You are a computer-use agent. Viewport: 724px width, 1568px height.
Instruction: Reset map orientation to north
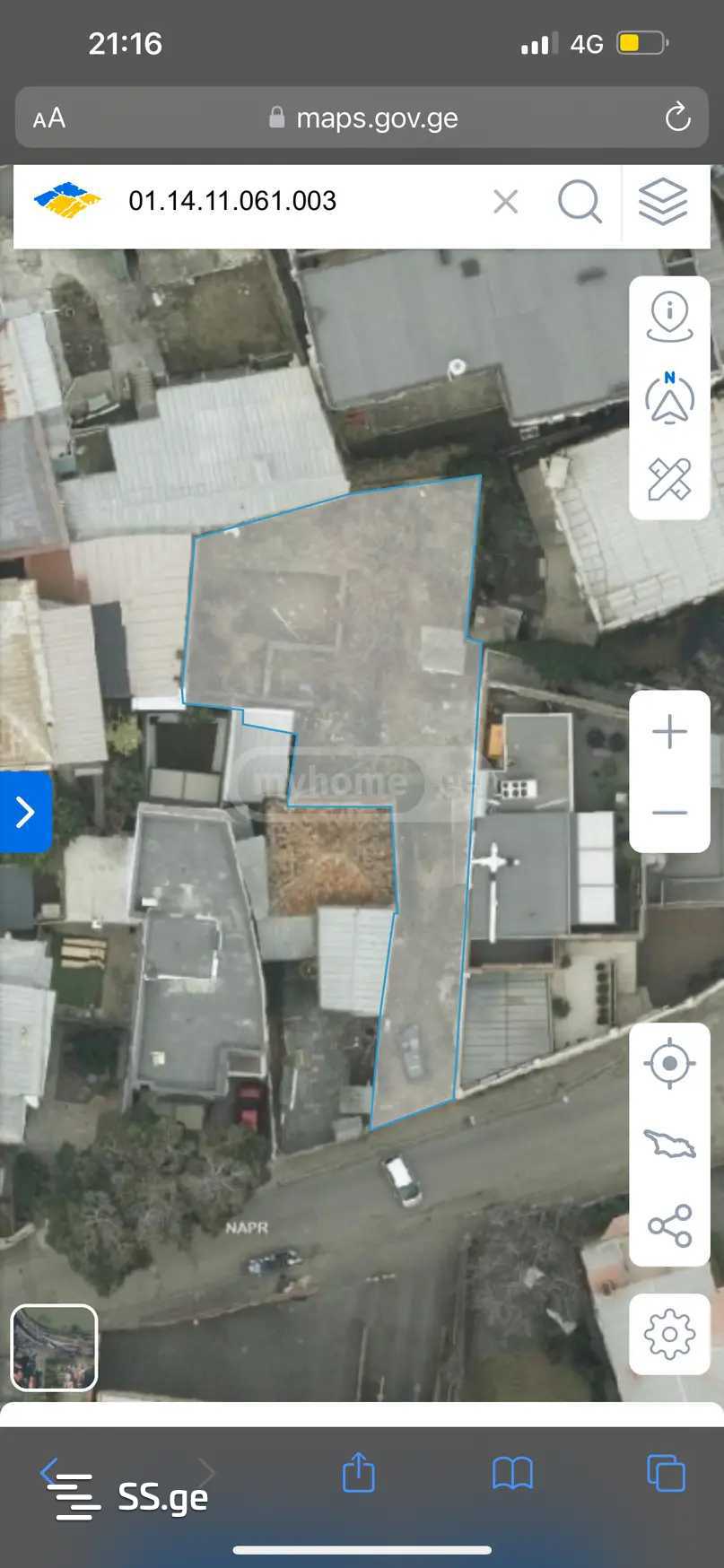point(669,397)
